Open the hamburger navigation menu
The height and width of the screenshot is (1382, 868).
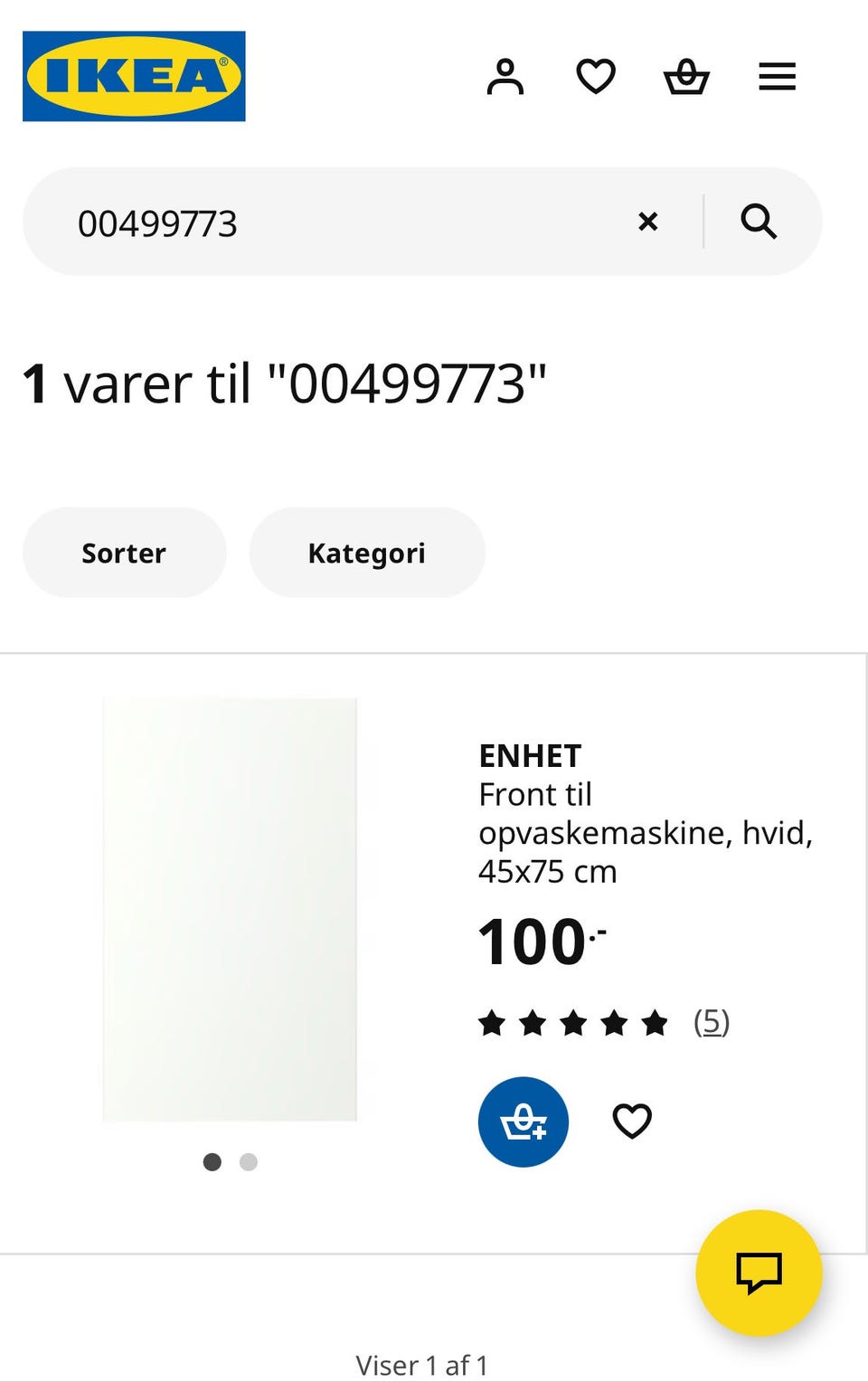click(776, 77)
